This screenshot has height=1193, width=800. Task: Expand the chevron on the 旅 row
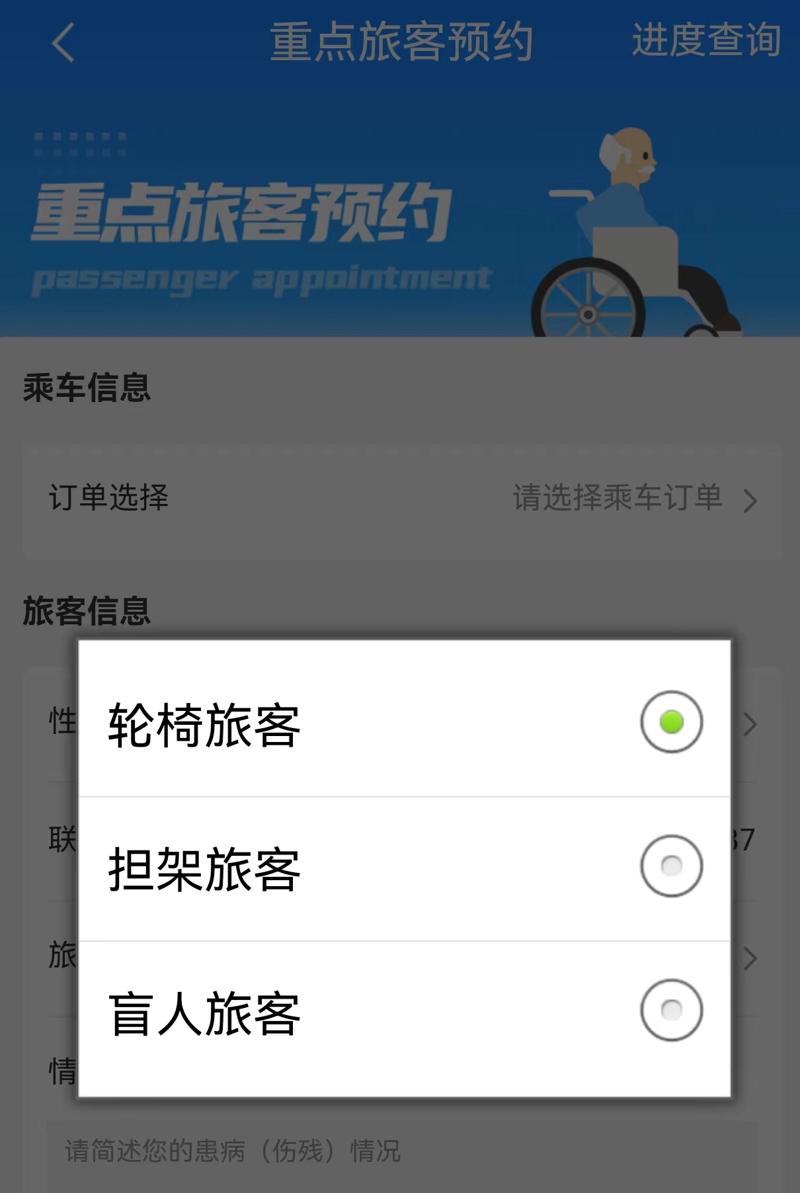(748, 958)
